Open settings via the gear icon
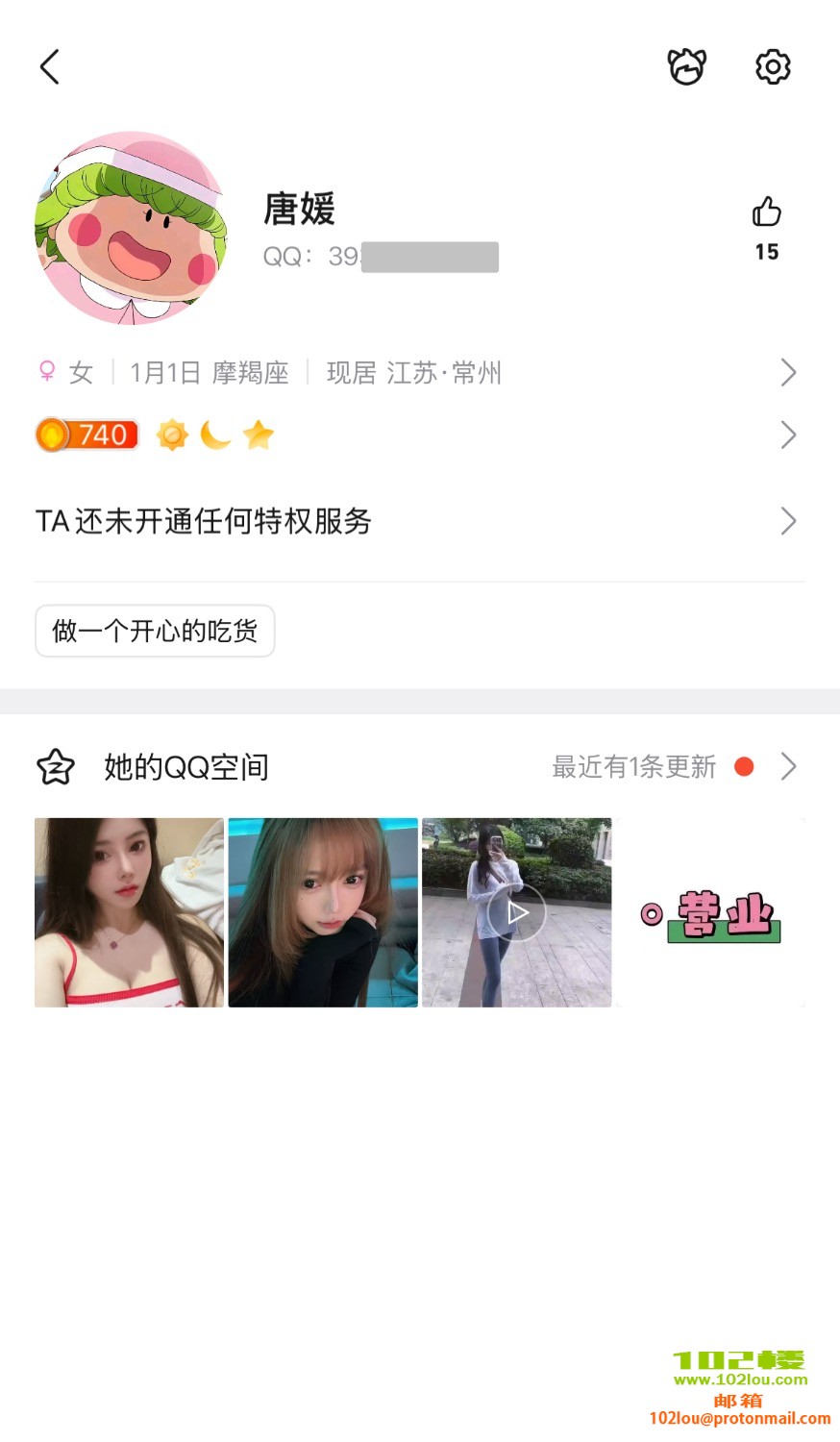 click(773, 66)
